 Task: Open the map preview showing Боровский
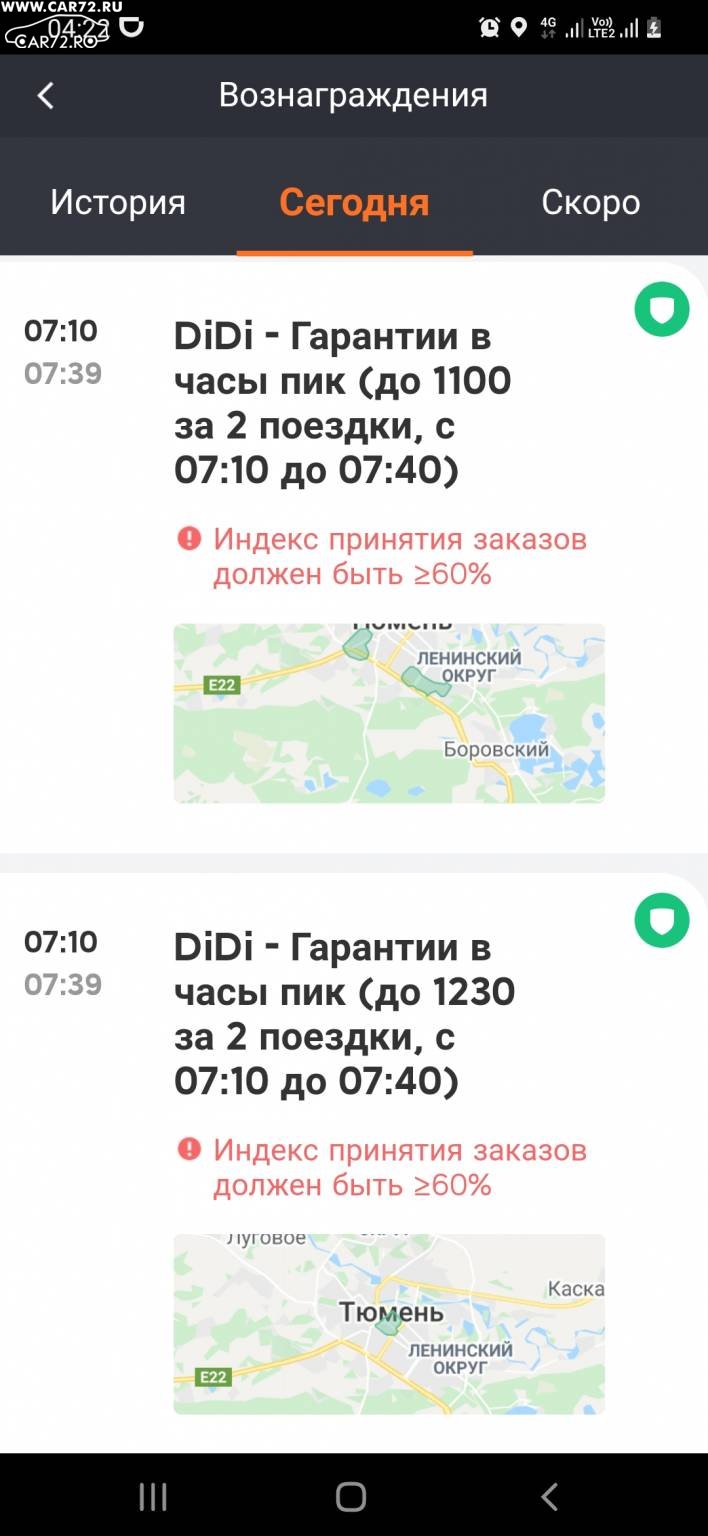tap(389, 713)
